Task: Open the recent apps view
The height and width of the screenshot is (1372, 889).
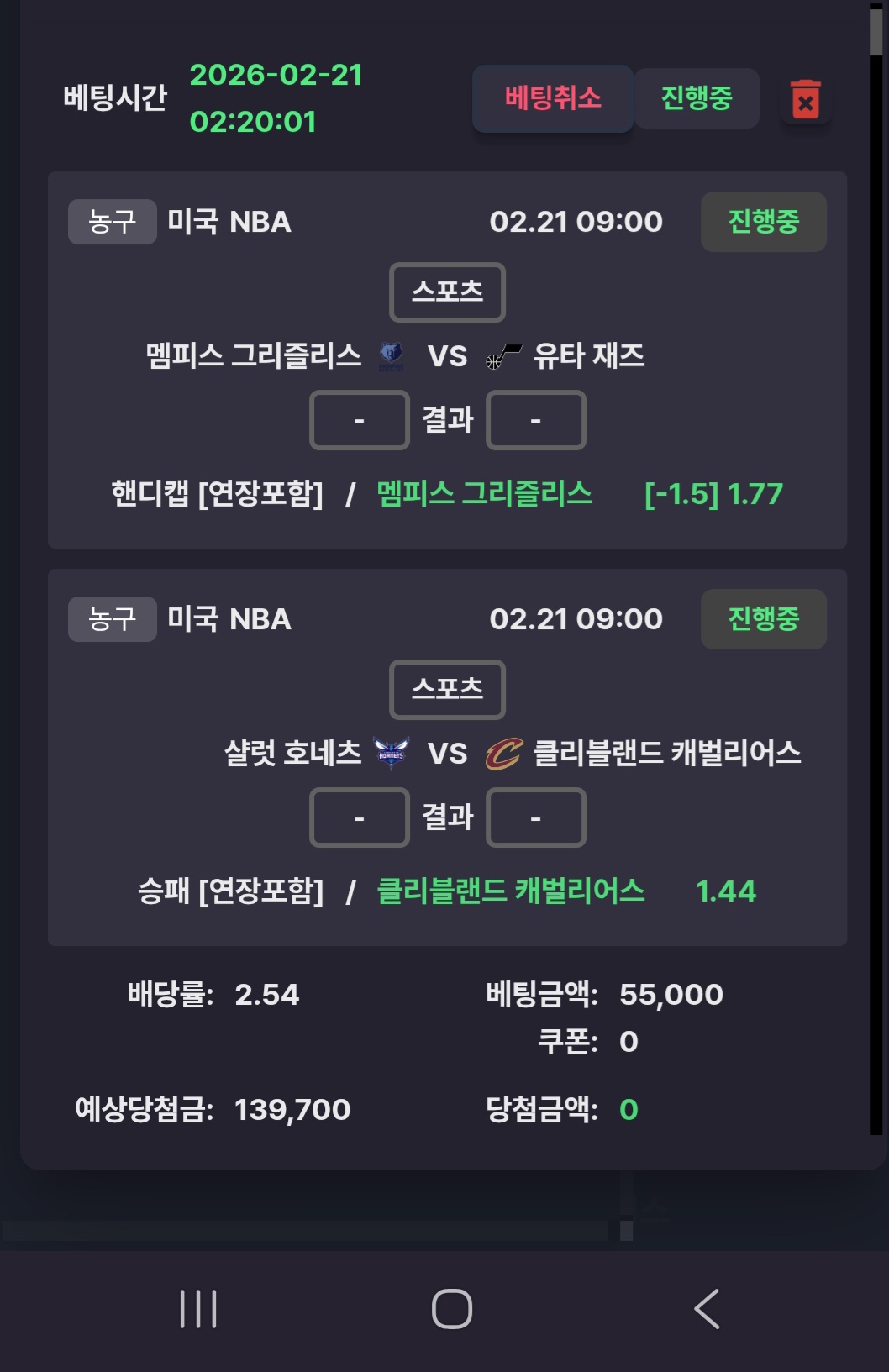Action: 198,1308
